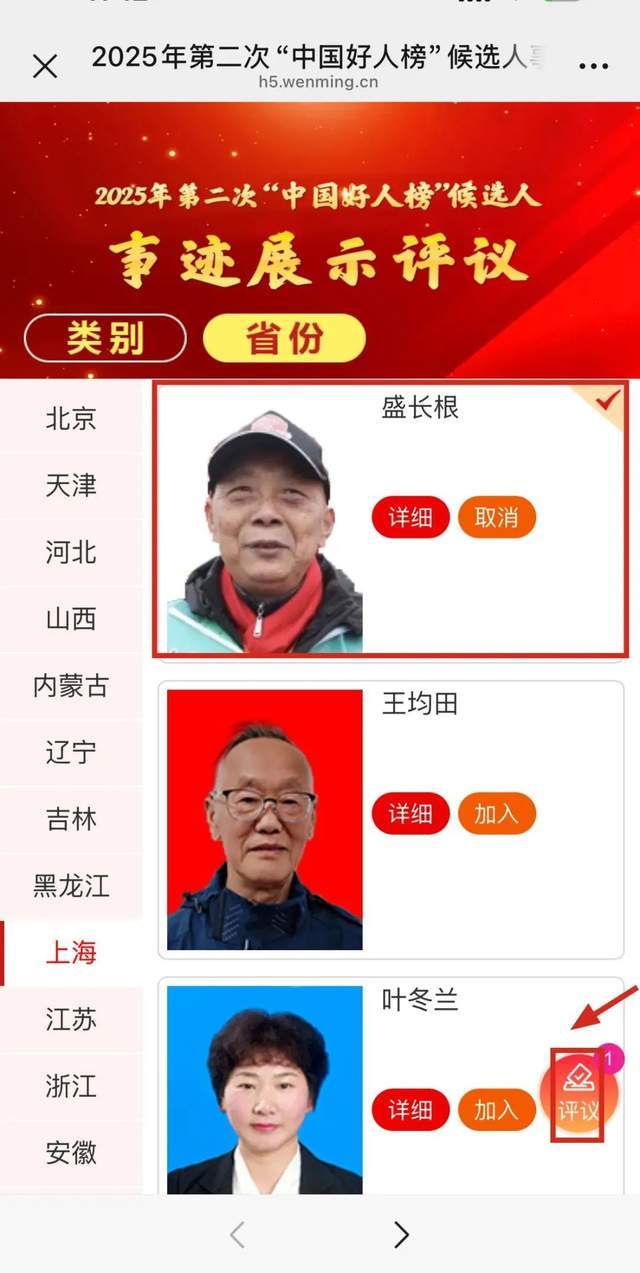Show candidates from 辽宁
640x1273 pixels.
(71, 752)
